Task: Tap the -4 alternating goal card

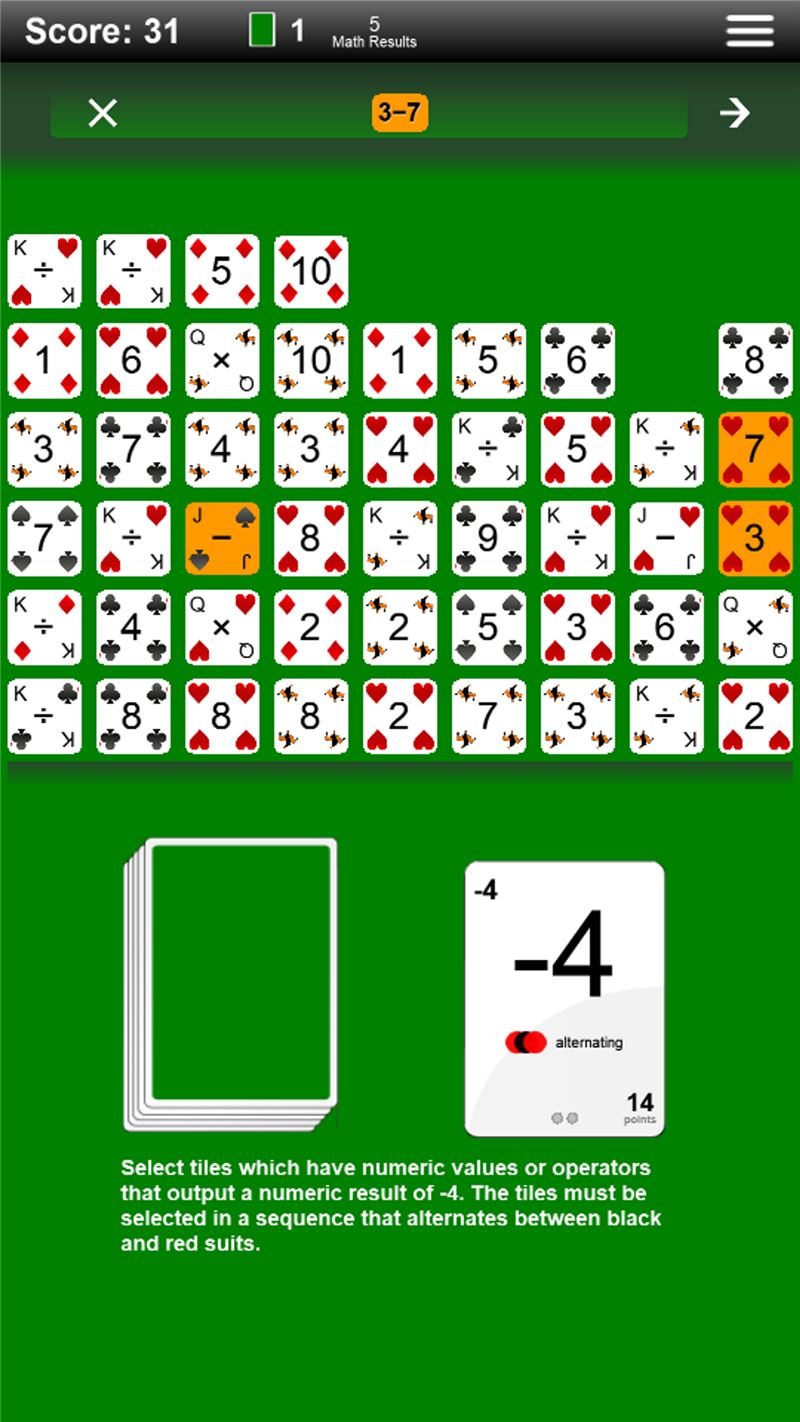Action: click(565, 999)
